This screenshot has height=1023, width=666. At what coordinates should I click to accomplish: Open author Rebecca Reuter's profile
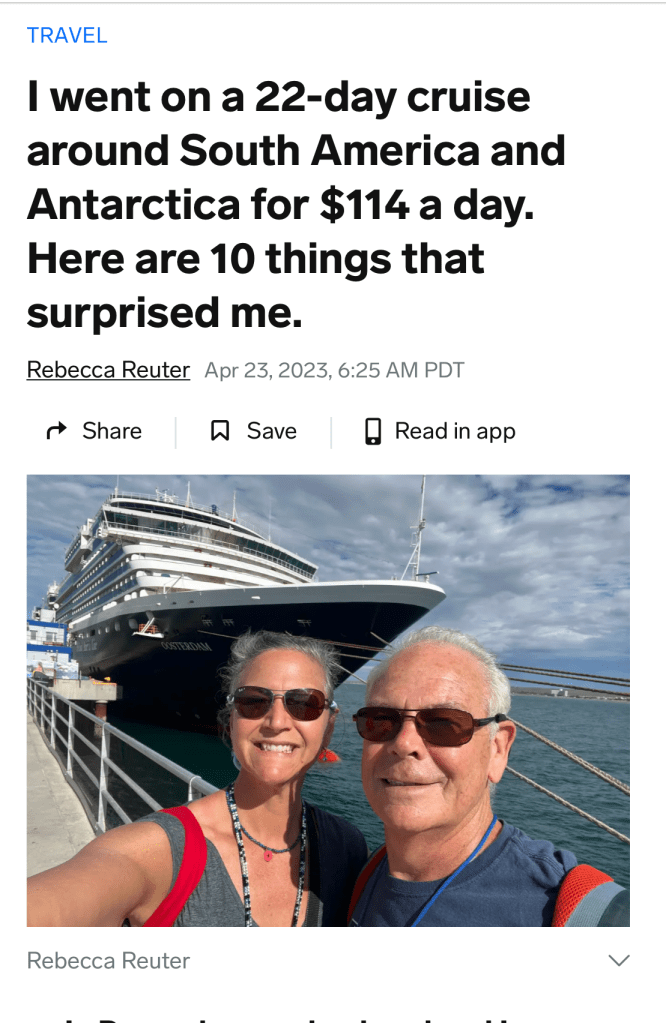click(108, 370)
